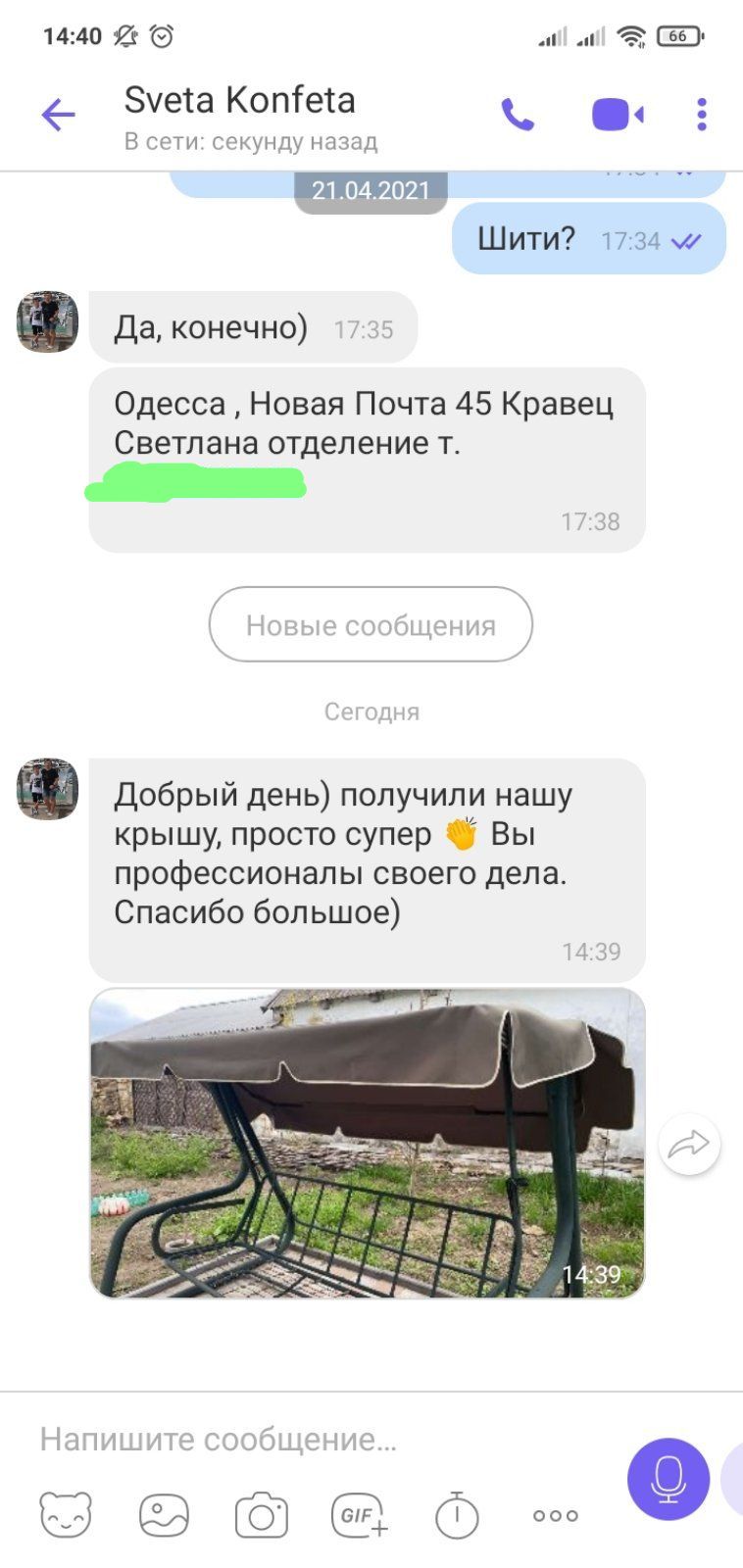Image resolution: width=743 pixels, height=1568 pixels.
Task: Open the camera to take a photo
Action: [261, 1517]
